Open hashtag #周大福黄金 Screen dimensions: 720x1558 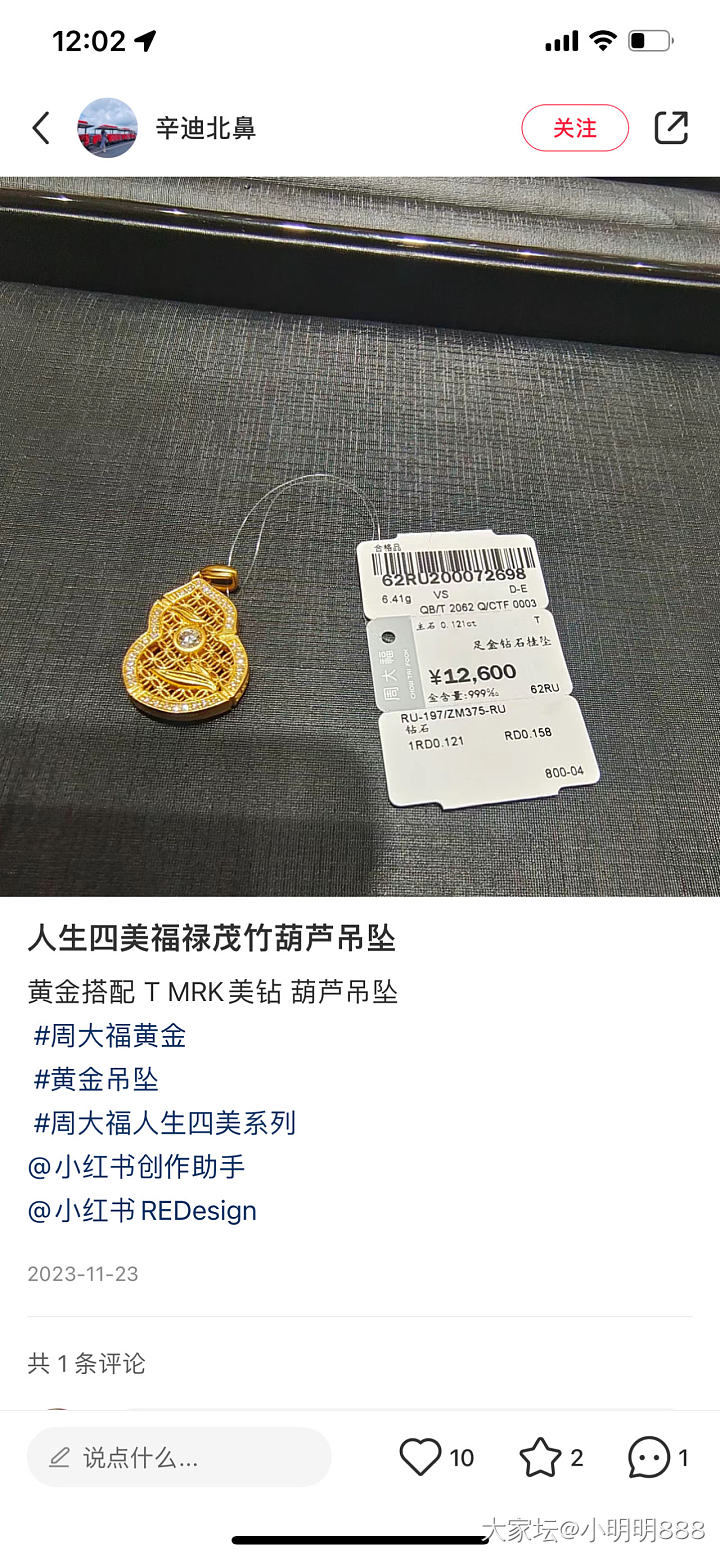pos(110,1036)
